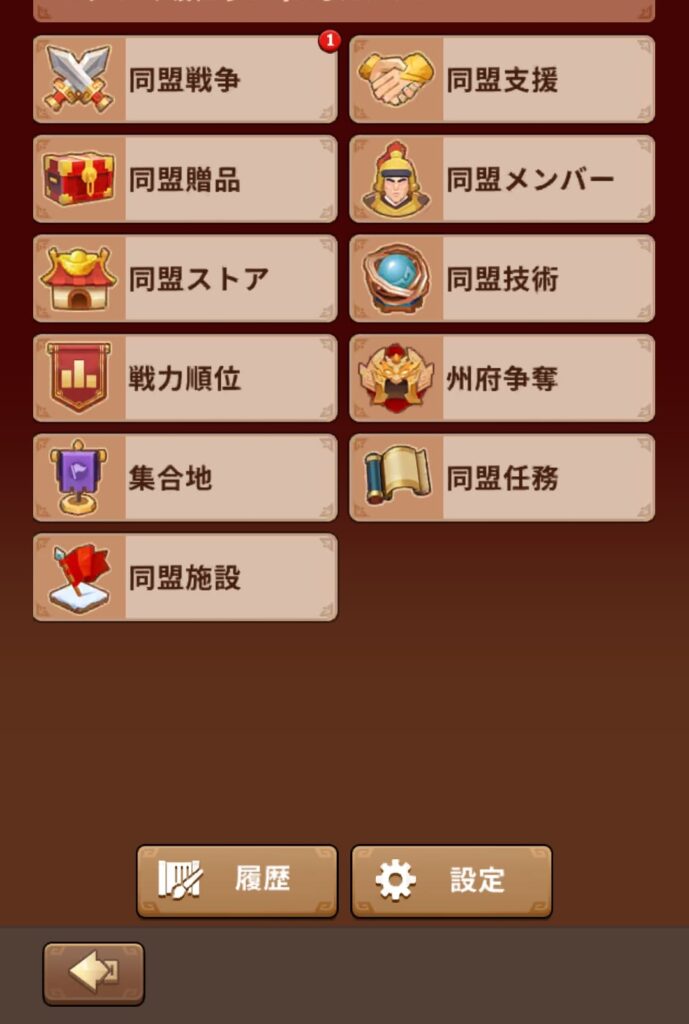Open 同盟施設 alliance facilities
689x1024 pixels.
point(185,577)
